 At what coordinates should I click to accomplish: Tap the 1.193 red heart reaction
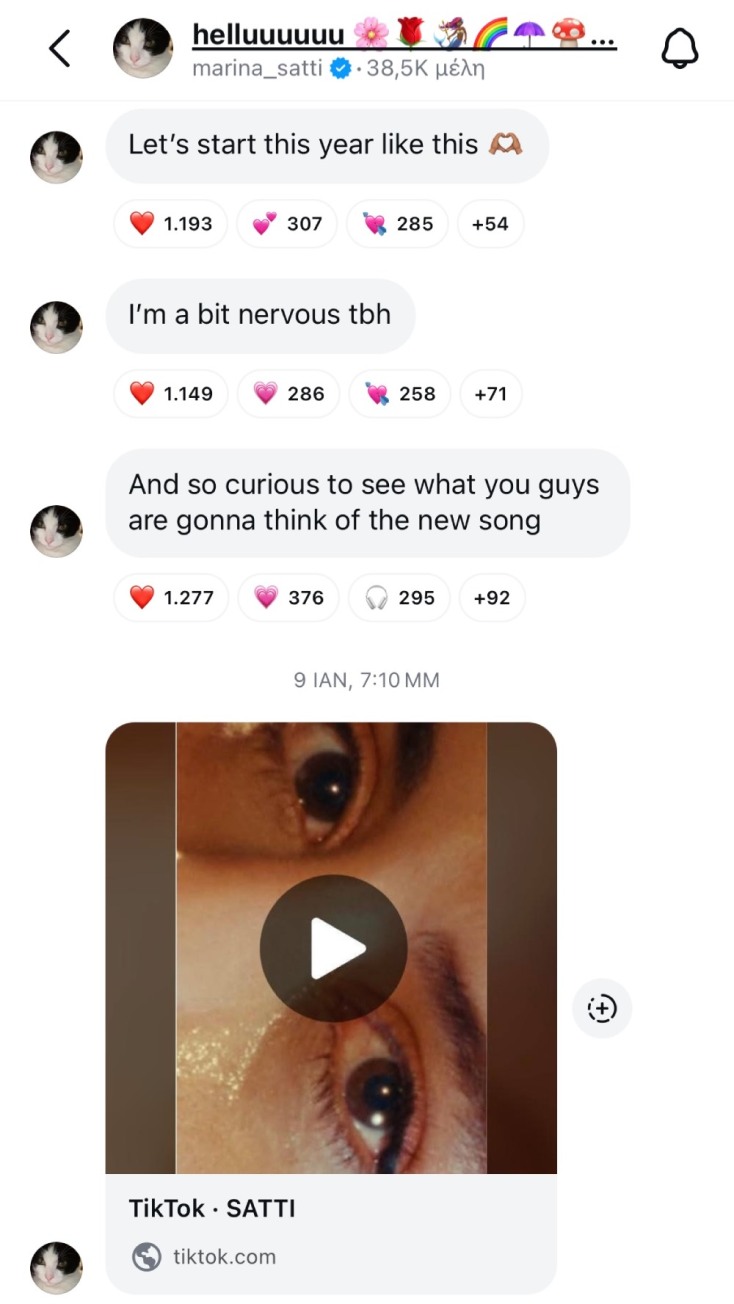tap(171, 224)
